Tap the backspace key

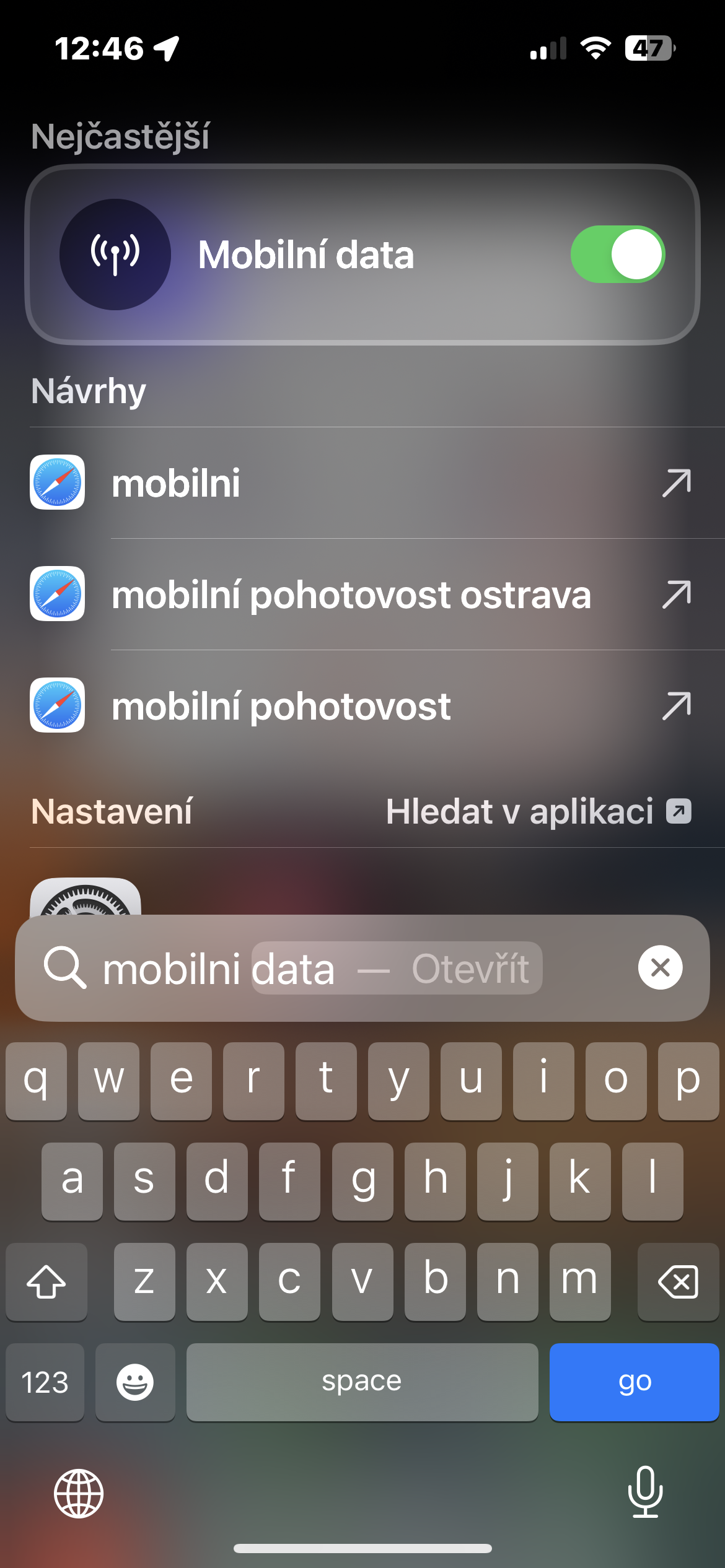678,1281
